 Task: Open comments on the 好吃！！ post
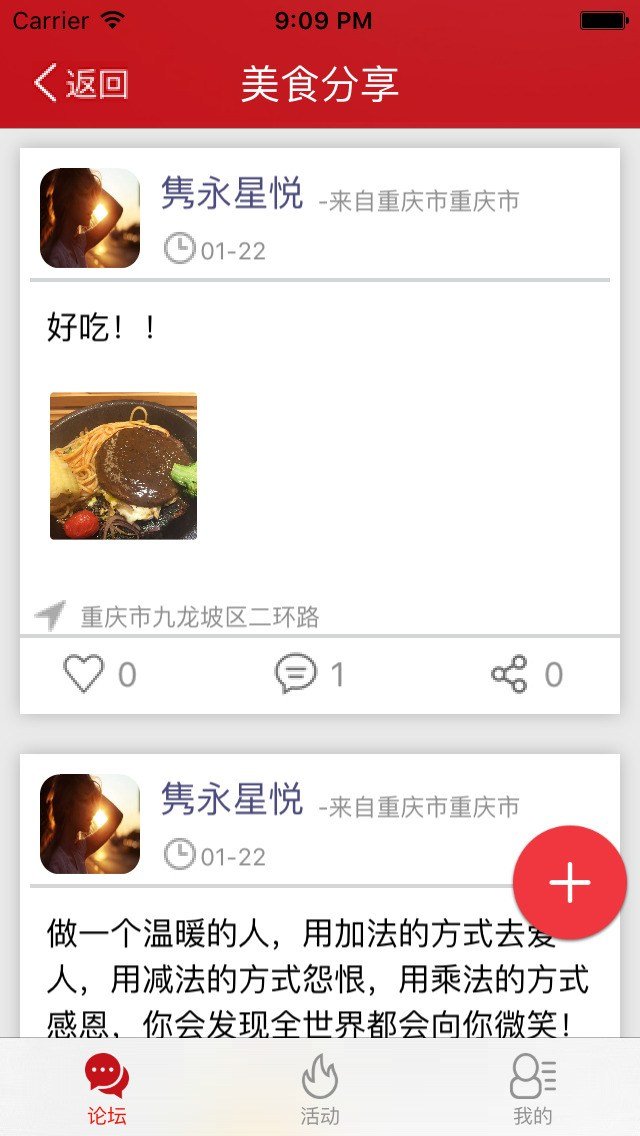[297, 675]
